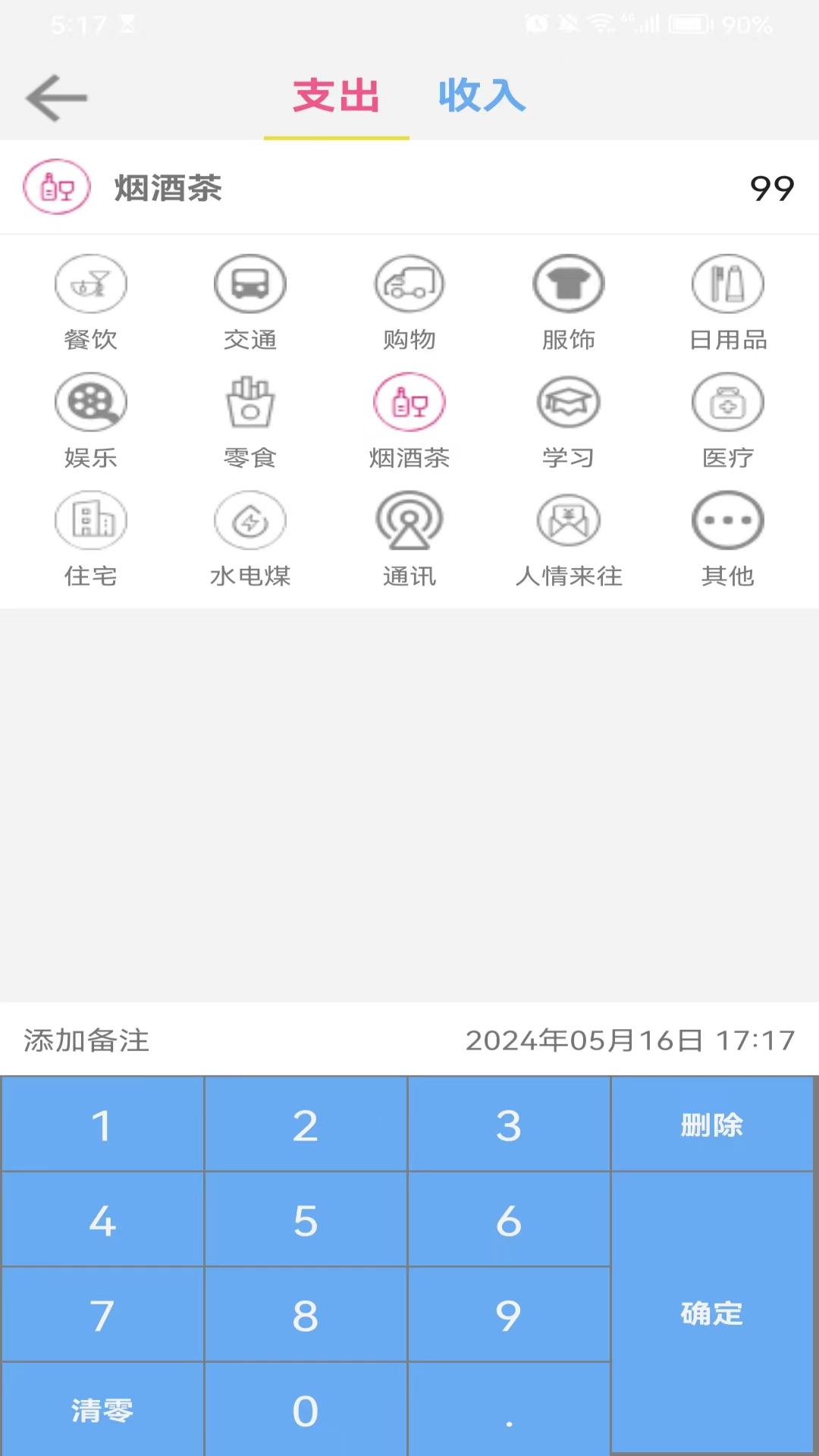
Task: Enter the digit 5 on the keypad
Action: pos(306,1220)
